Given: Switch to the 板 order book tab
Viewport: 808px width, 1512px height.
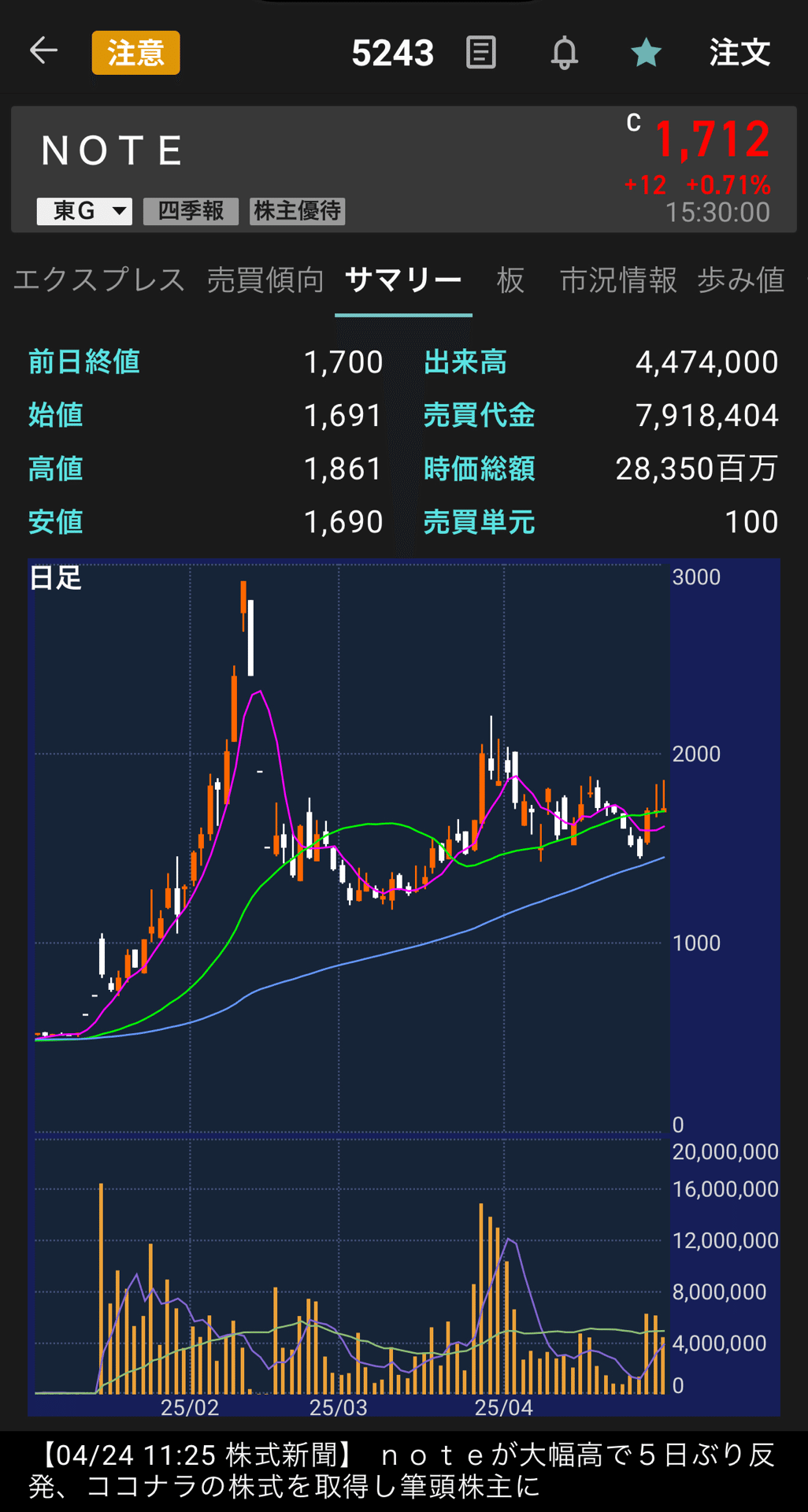Looking at the screenshot, I should click(x=510, y=280).
